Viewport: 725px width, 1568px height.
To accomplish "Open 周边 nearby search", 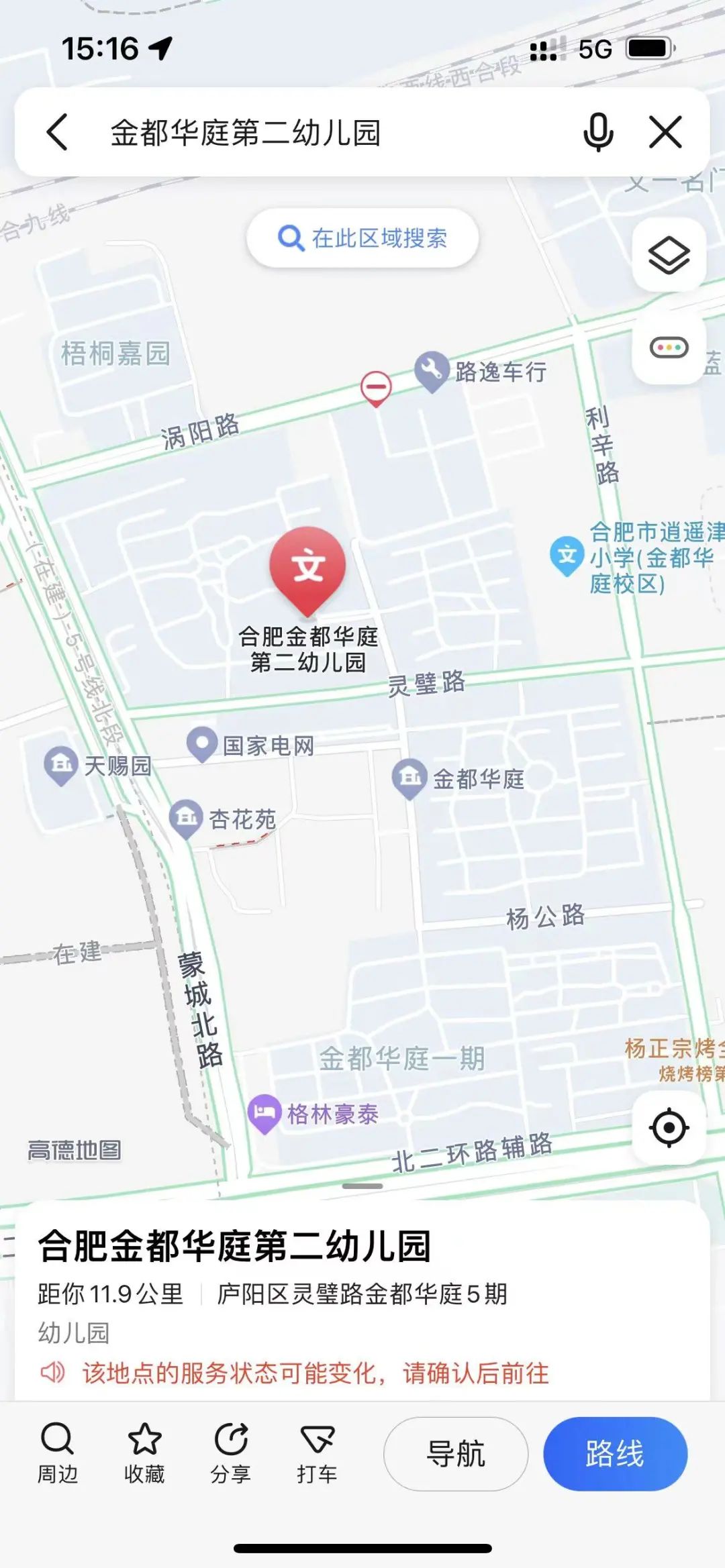I will pos(58,1453).
